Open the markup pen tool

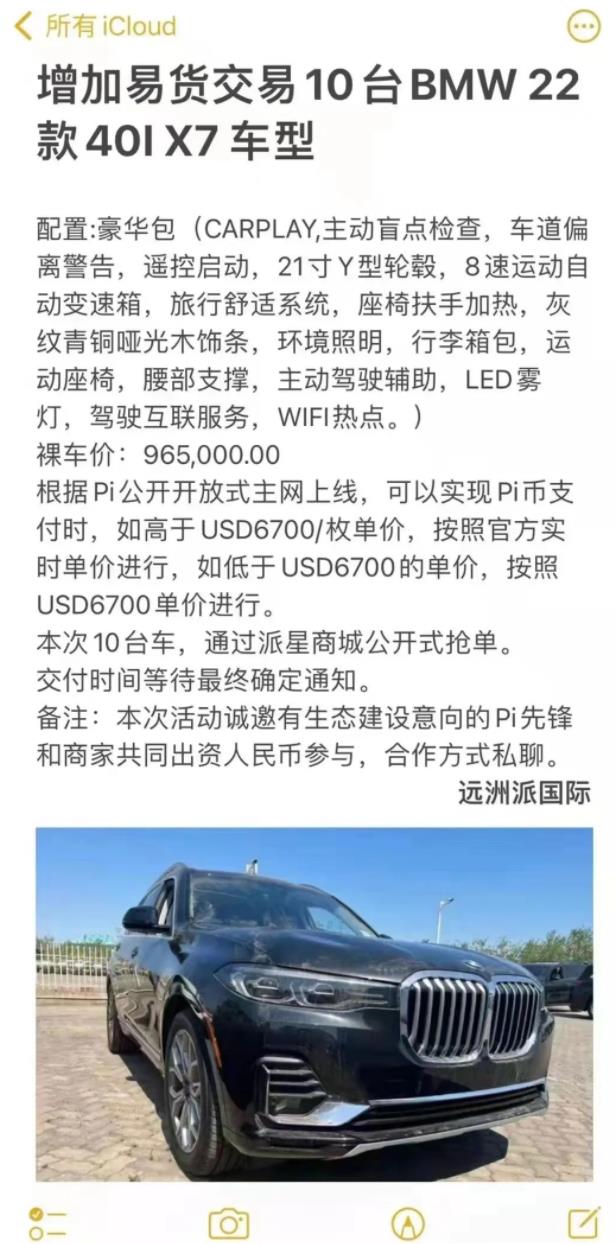click(x=408, y=1222)
